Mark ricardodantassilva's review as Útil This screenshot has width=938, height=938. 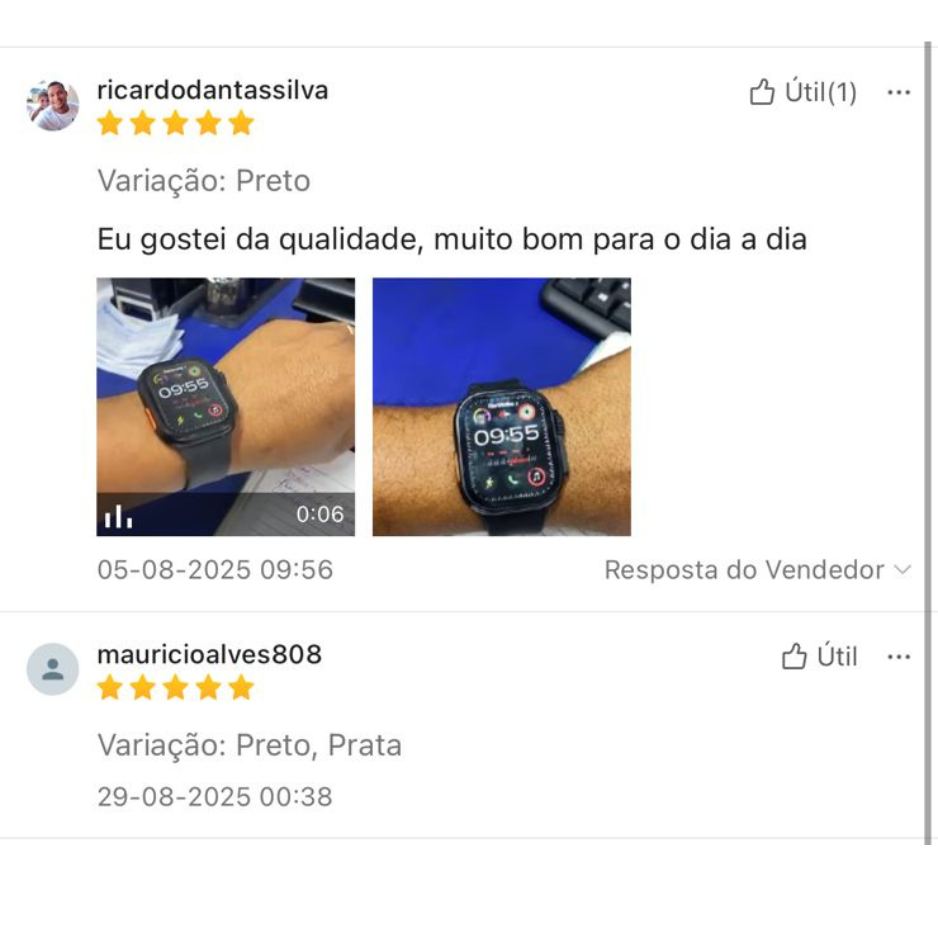coord(803,92)
